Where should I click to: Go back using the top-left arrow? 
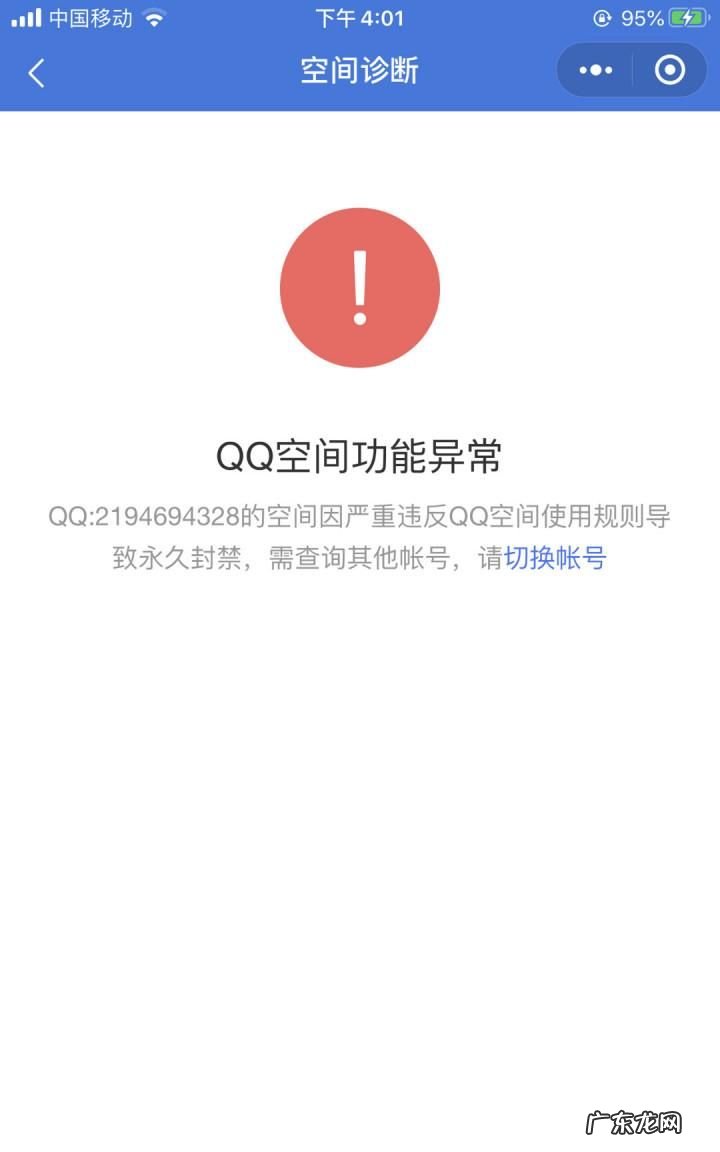37,72
